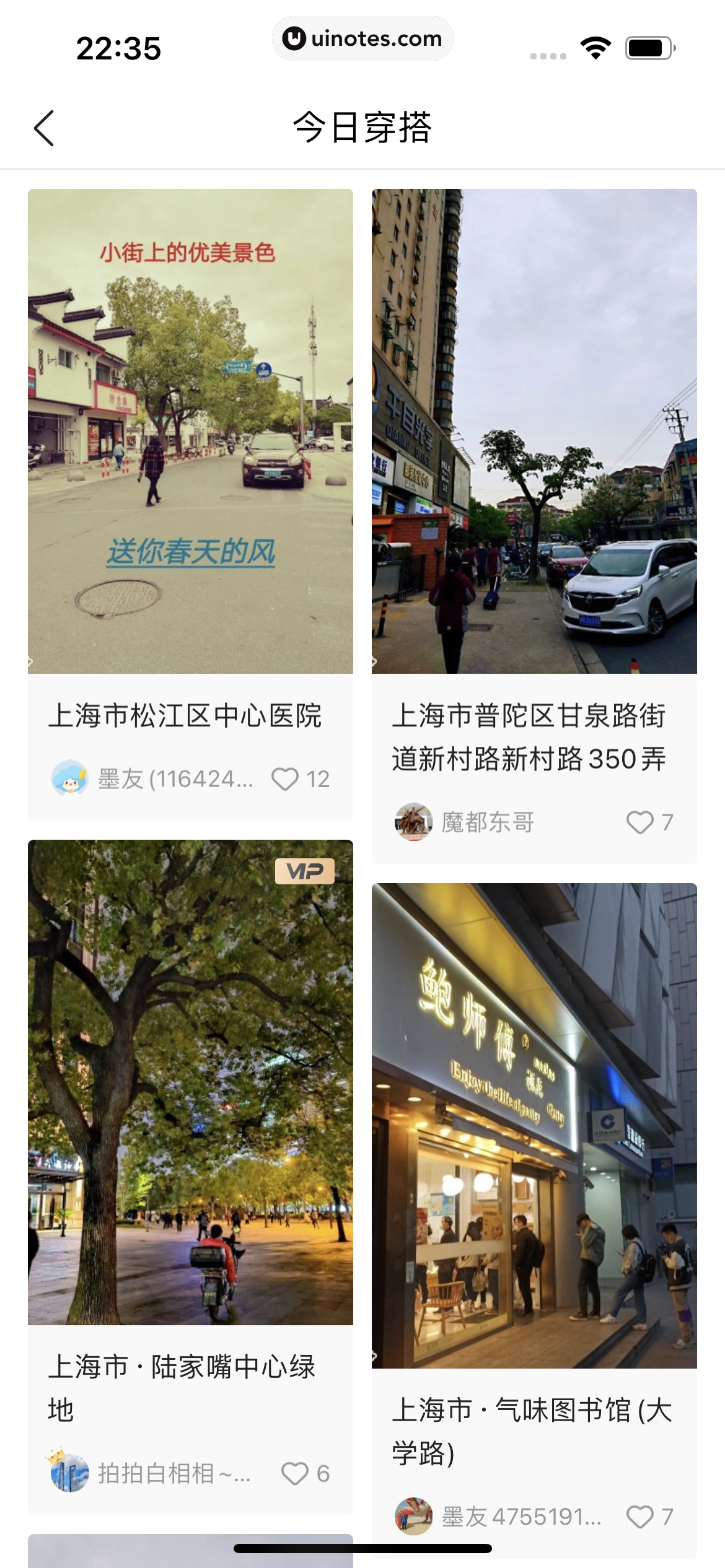Open the 陆家嘴中心绿地 post
The height and width of the screenshot is (1568, 725).
coord(190,1082)
